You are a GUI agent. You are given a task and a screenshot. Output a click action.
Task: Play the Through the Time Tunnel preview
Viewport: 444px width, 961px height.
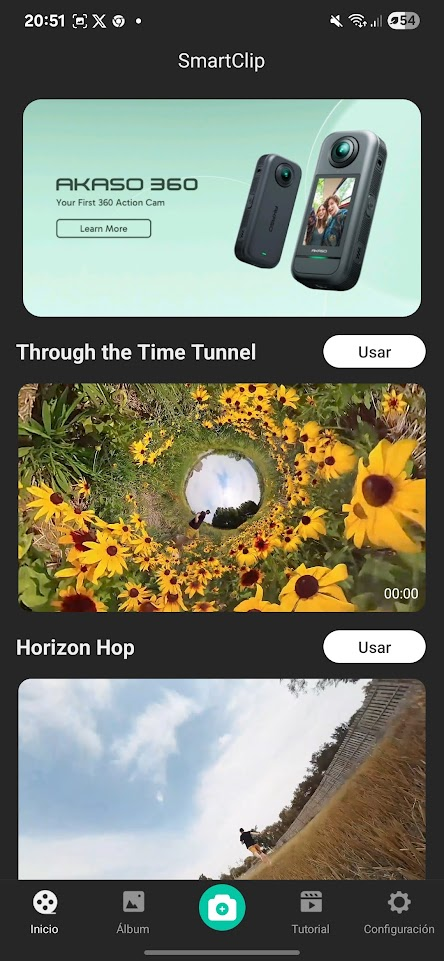click(x=222, y=498)
